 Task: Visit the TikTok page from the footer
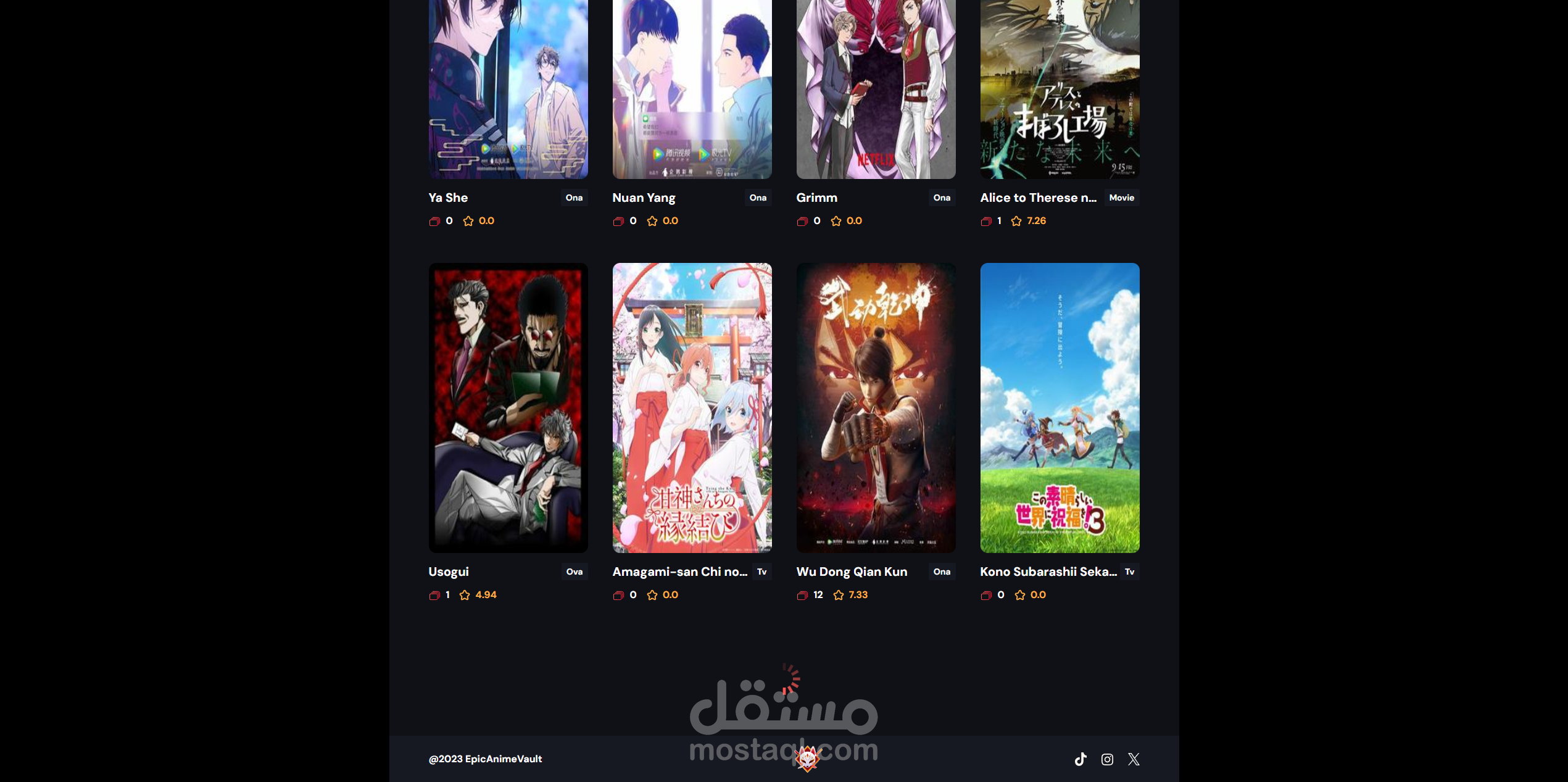(x=1081, y=759)
